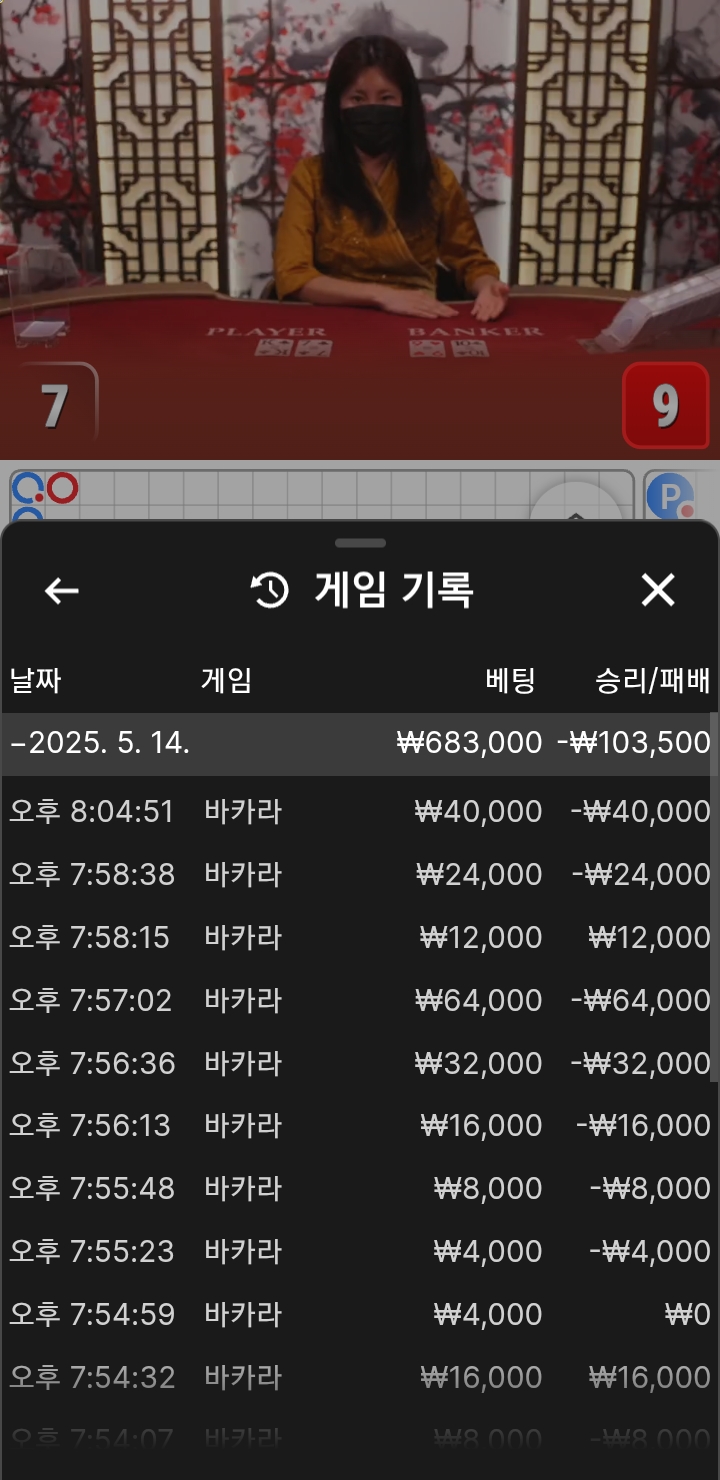Tap the sheet drag handle above 게임 기록
This screenshot has width=720, height=1480.
point(361,543)
